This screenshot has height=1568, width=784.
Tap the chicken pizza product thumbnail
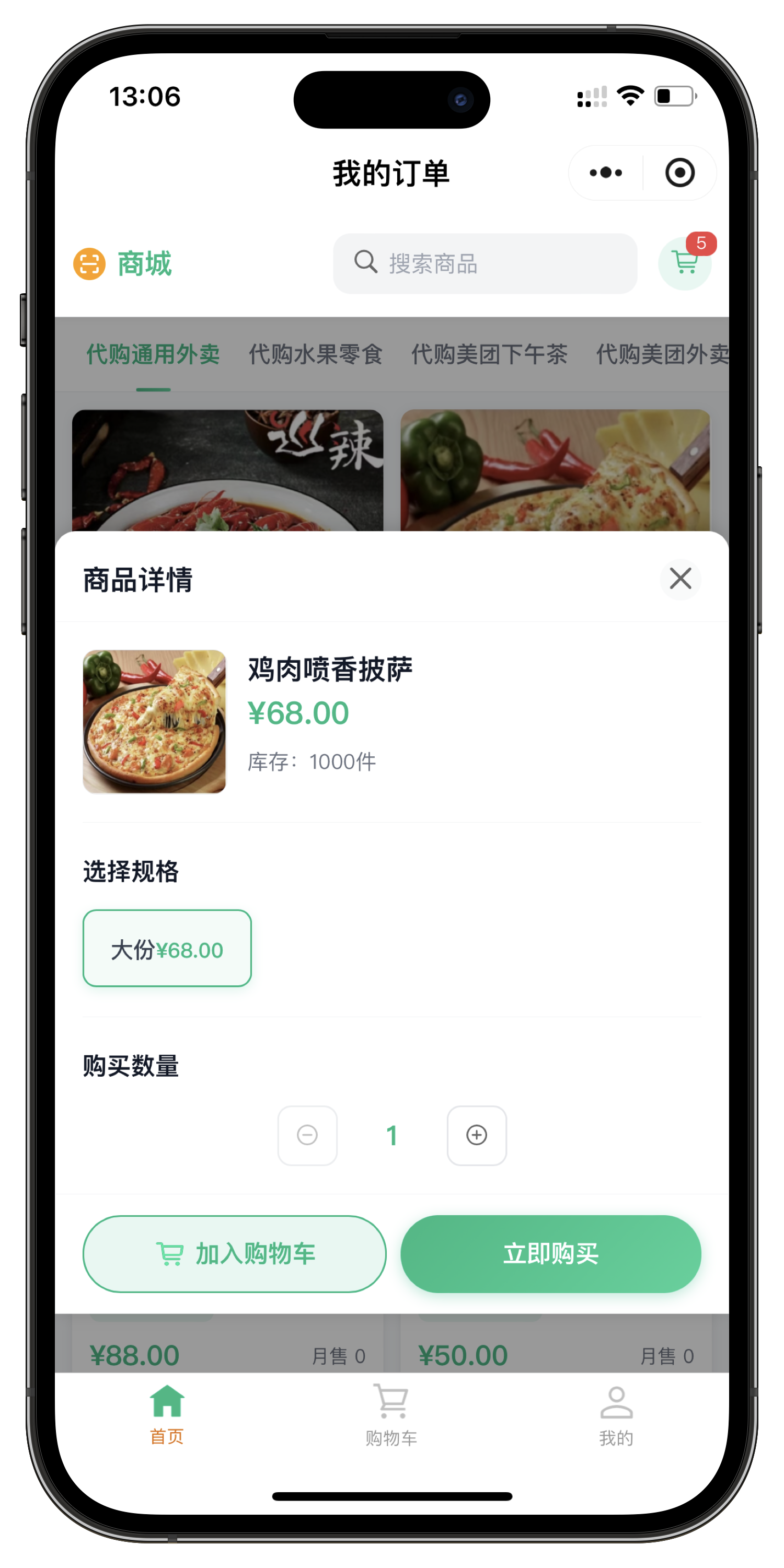(x=154, y=722)
